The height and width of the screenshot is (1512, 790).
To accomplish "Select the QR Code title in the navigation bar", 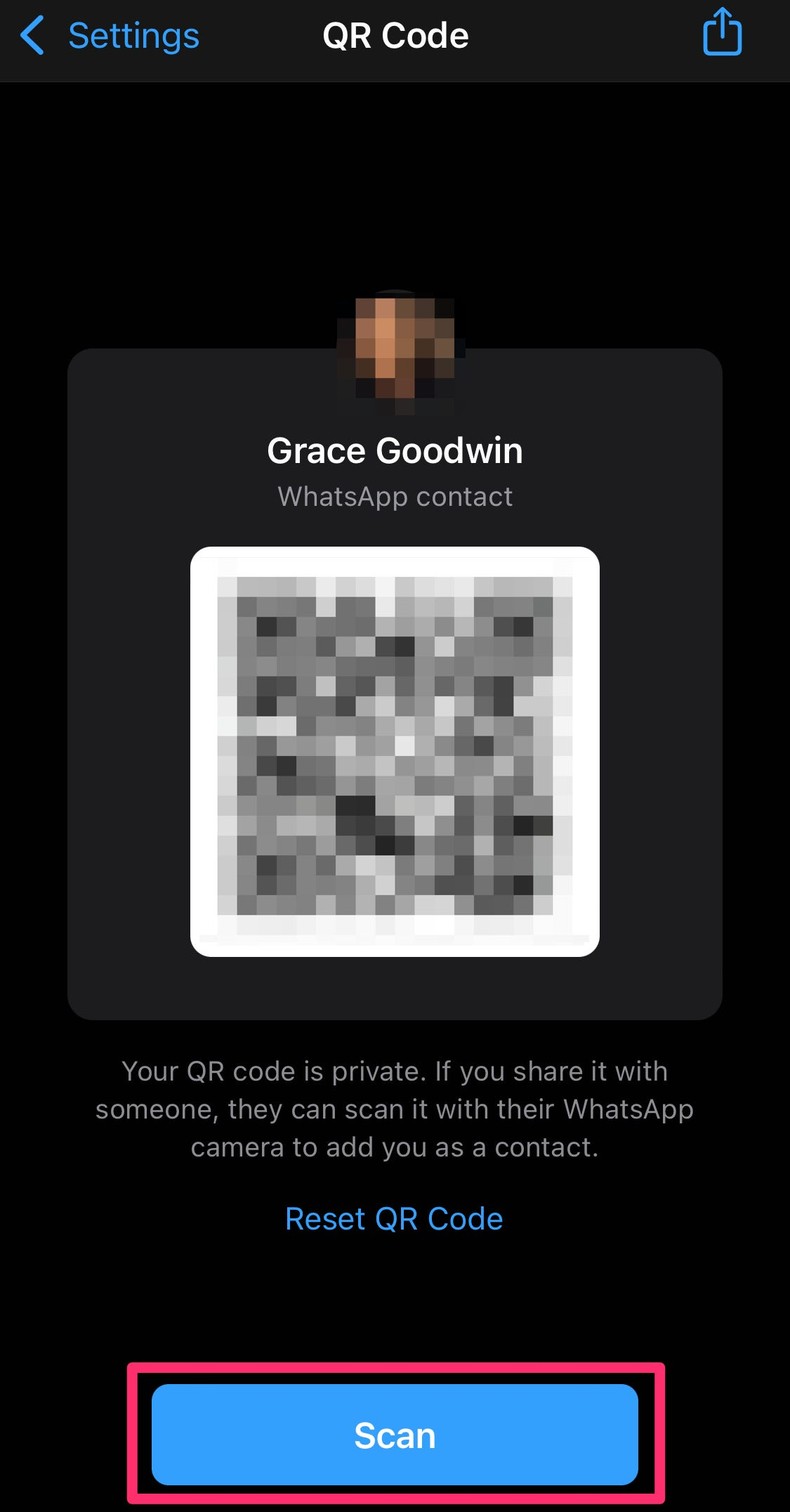I will coord(394,35).
